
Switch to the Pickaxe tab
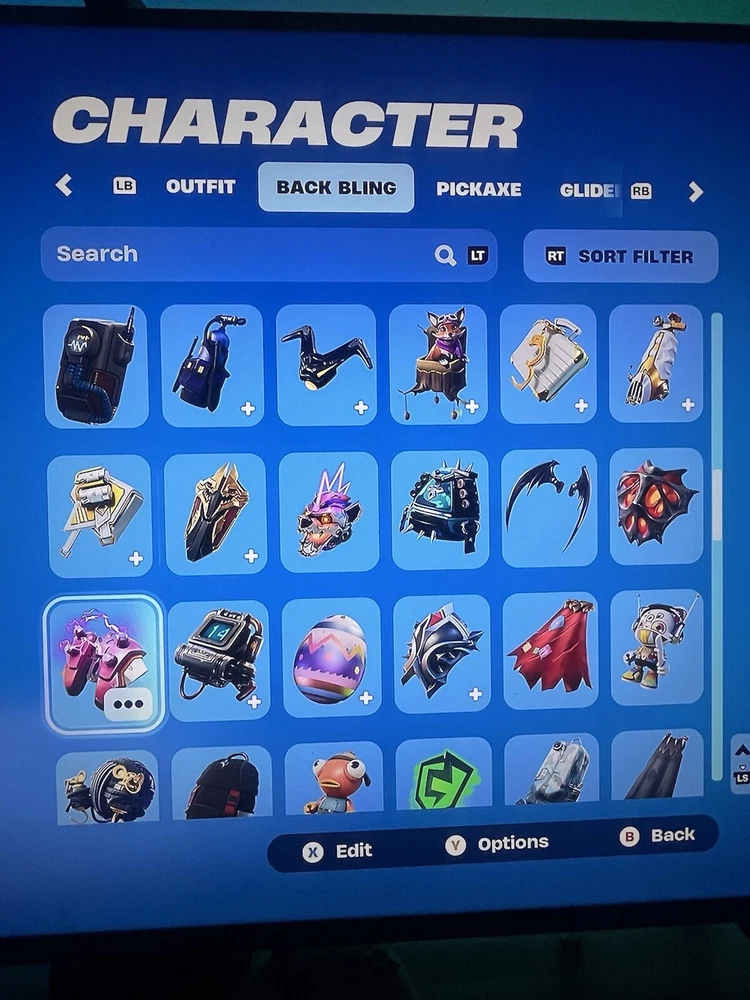point(478,189)
